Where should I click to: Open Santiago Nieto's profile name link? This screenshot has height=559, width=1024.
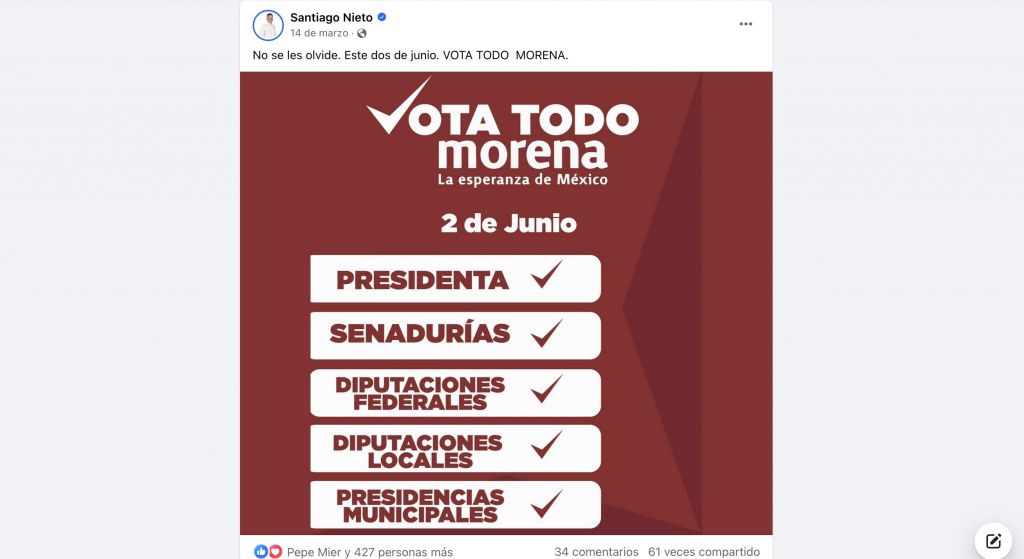pyautogui.click(x=330, y=17)
